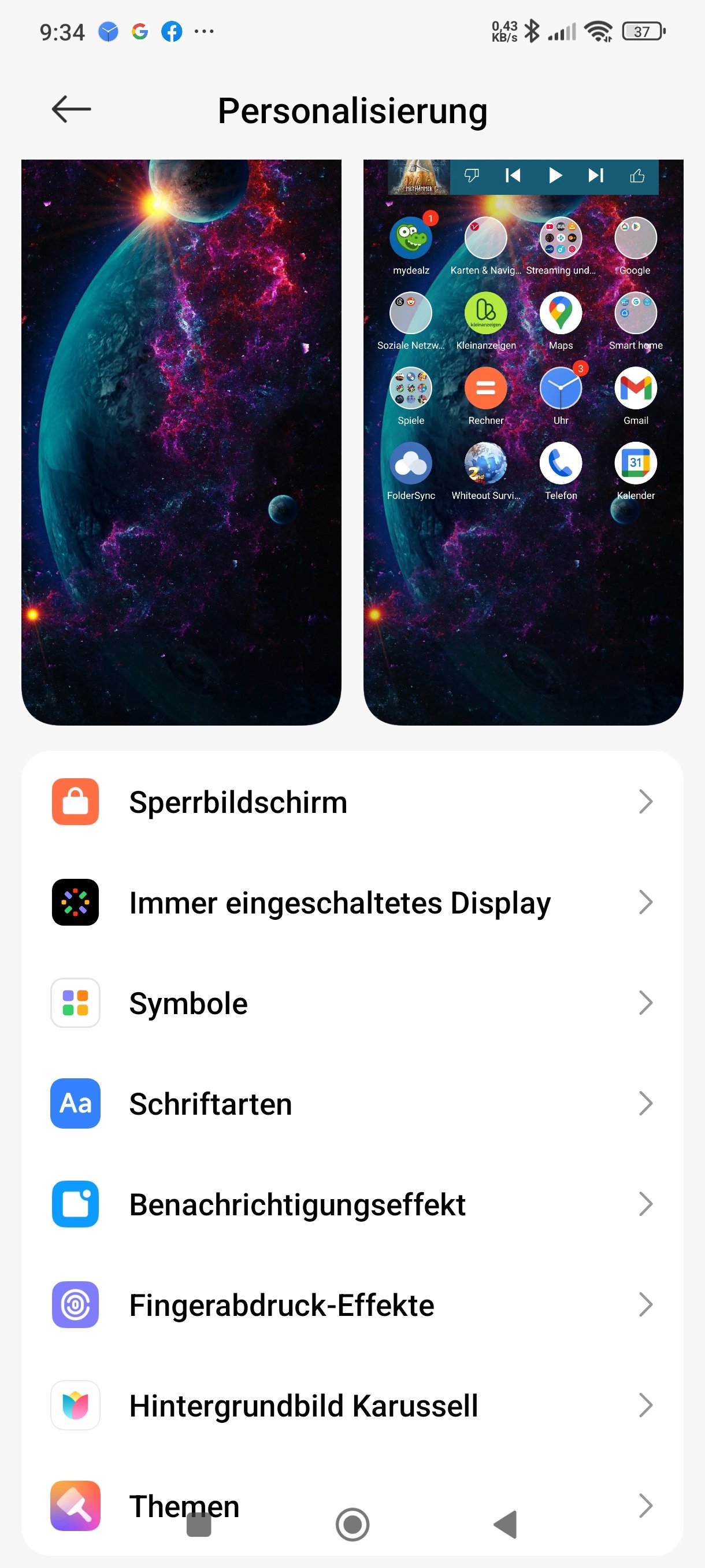Open the lock screen wallpaper preview
Image resolution: width=705 pixels, height=1568 pixels.
coord(181,442)
